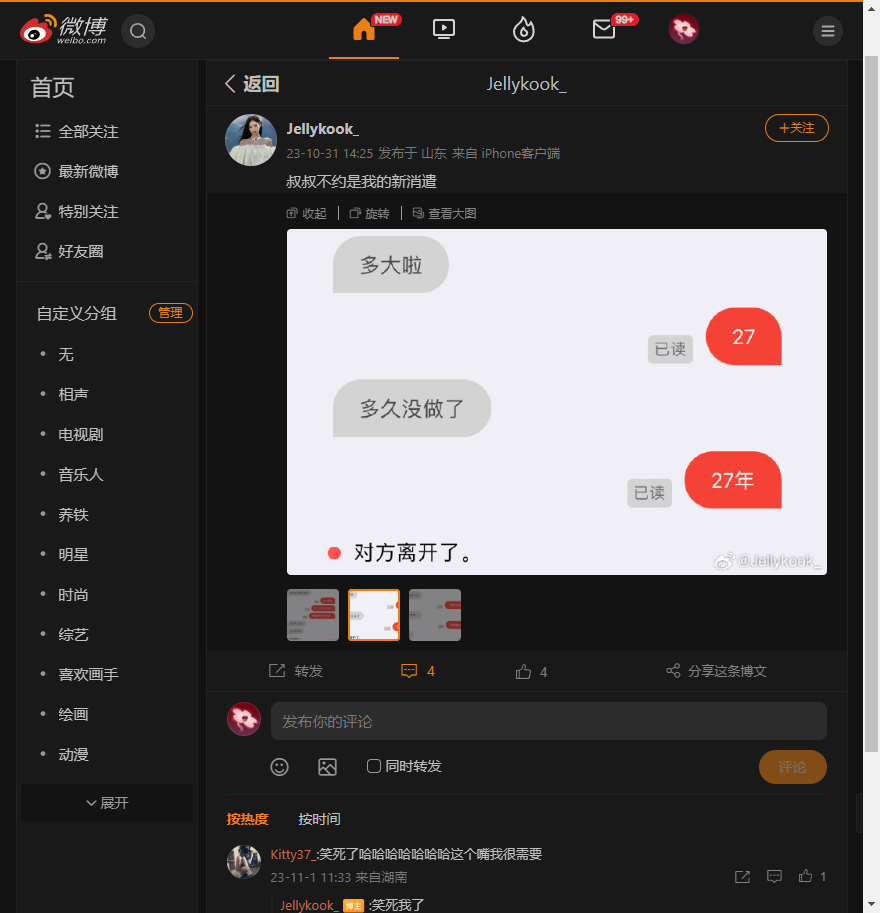The width and height of the screenshot is (880, 913).
Task: Select the third image thumbnail
Action: point(435,615)
